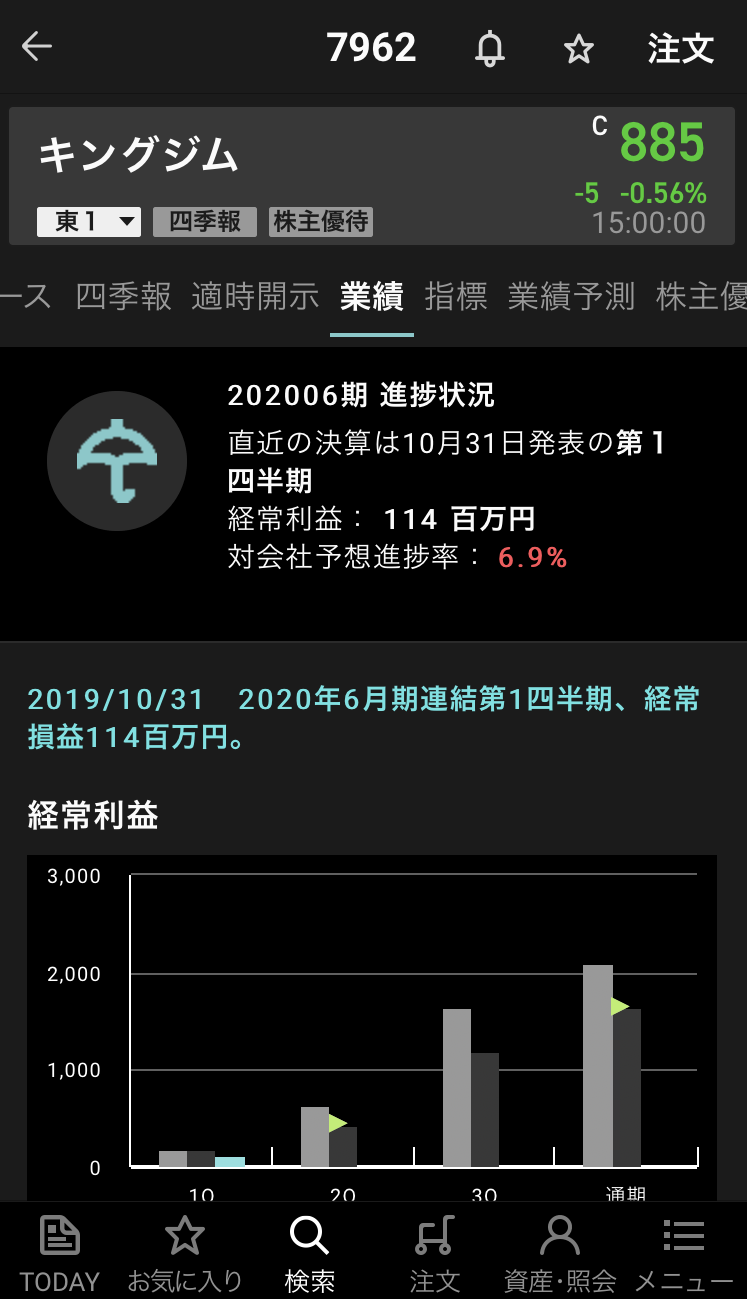This screenshot has width=747, height=1299.
Task: Expand the 東1 market dropdown
Action: pos(88,221)
